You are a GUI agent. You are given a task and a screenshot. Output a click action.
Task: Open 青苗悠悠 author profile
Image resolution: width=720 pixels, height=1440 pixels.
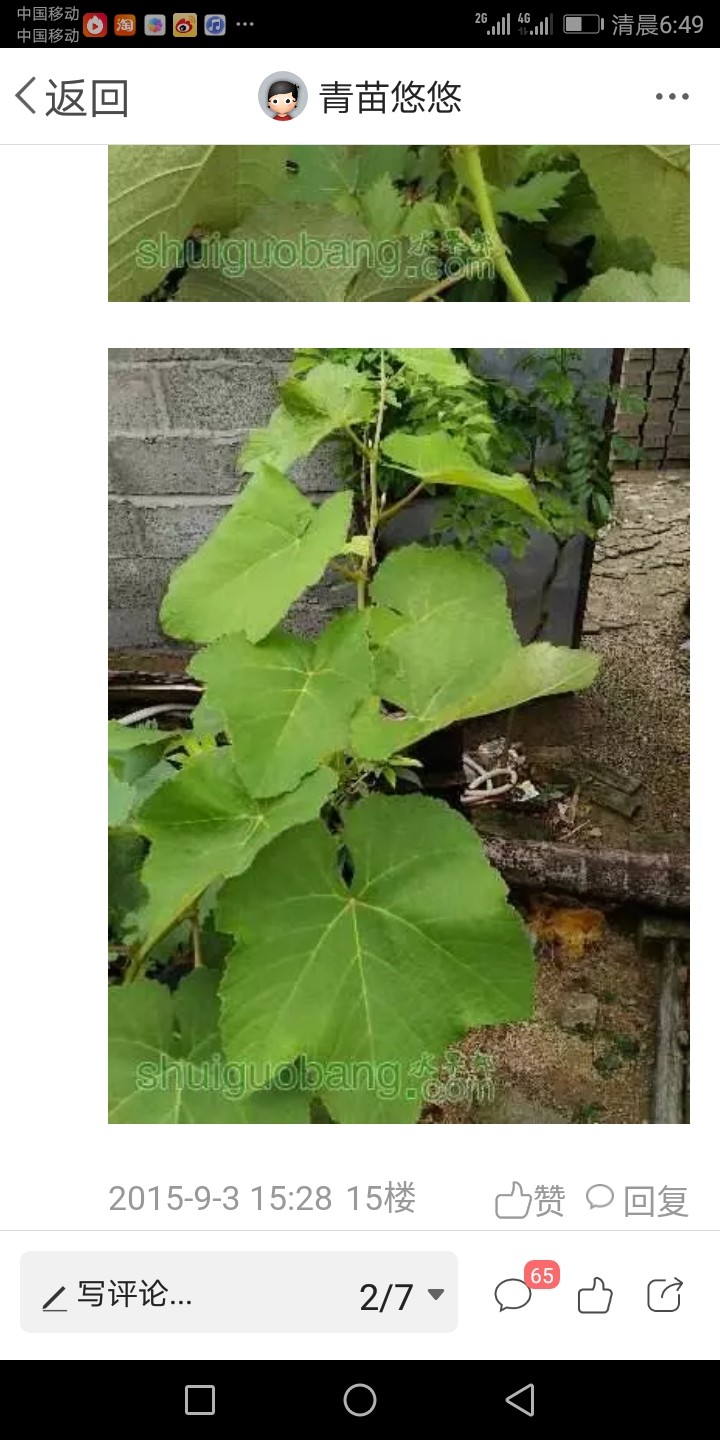[x=360, y=97]
